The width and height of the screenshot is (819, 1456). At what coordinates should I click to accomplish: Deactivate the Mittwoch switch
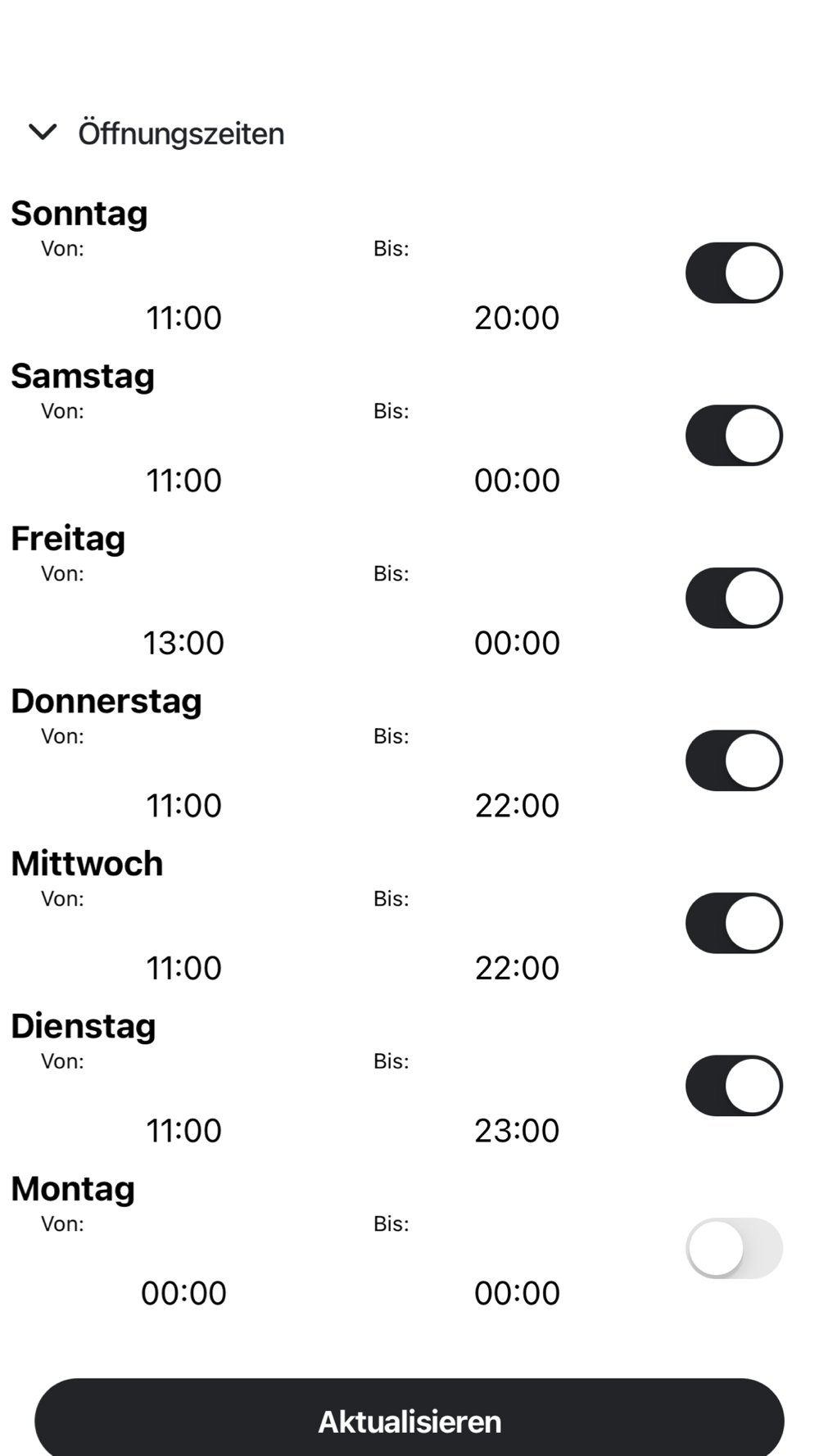point(734,923)
